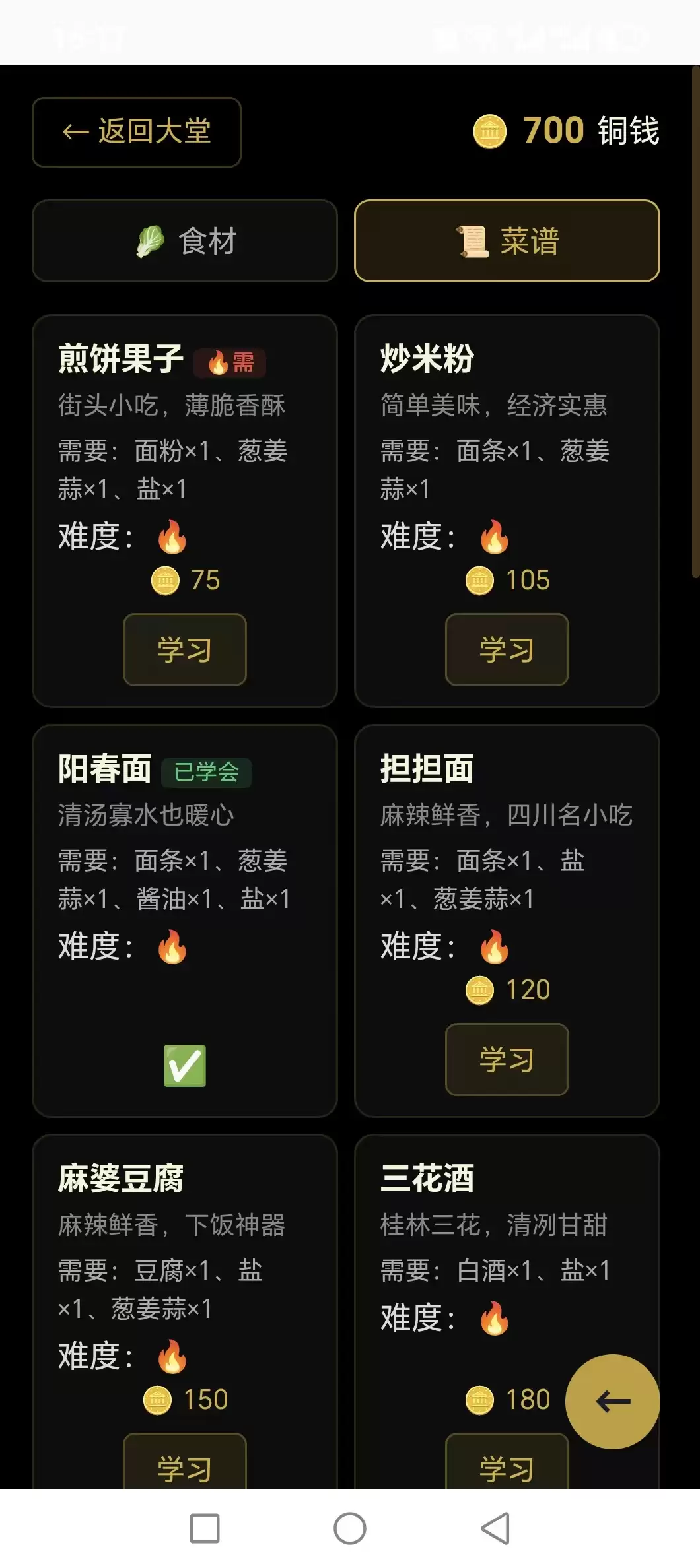Image resolution: width=700 pixels, height=1568 pixels.
Task: Click the green checkmark on 阳春面 card
Action: tap(184, 1066)
